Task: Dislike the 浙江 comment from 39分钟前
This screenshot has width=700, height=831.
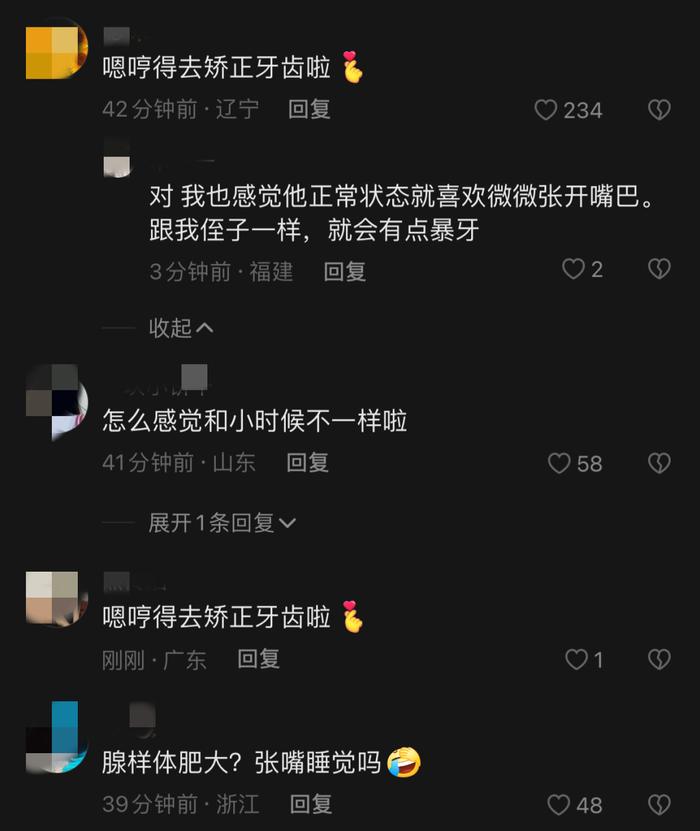Action: 659,805
